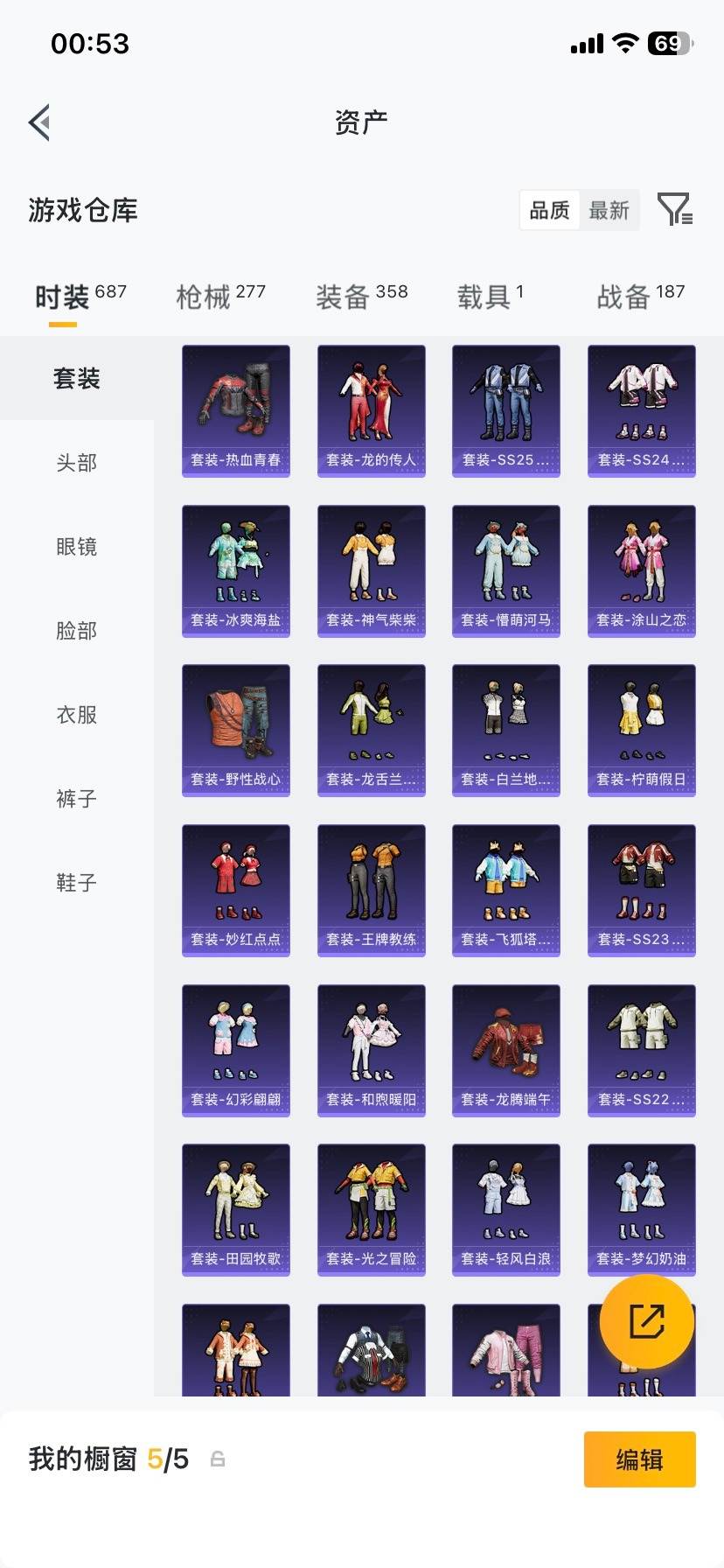Tap the back arrow to leave 资产 page
This screenshot has width=724, height=1568.
coord(38,122)
